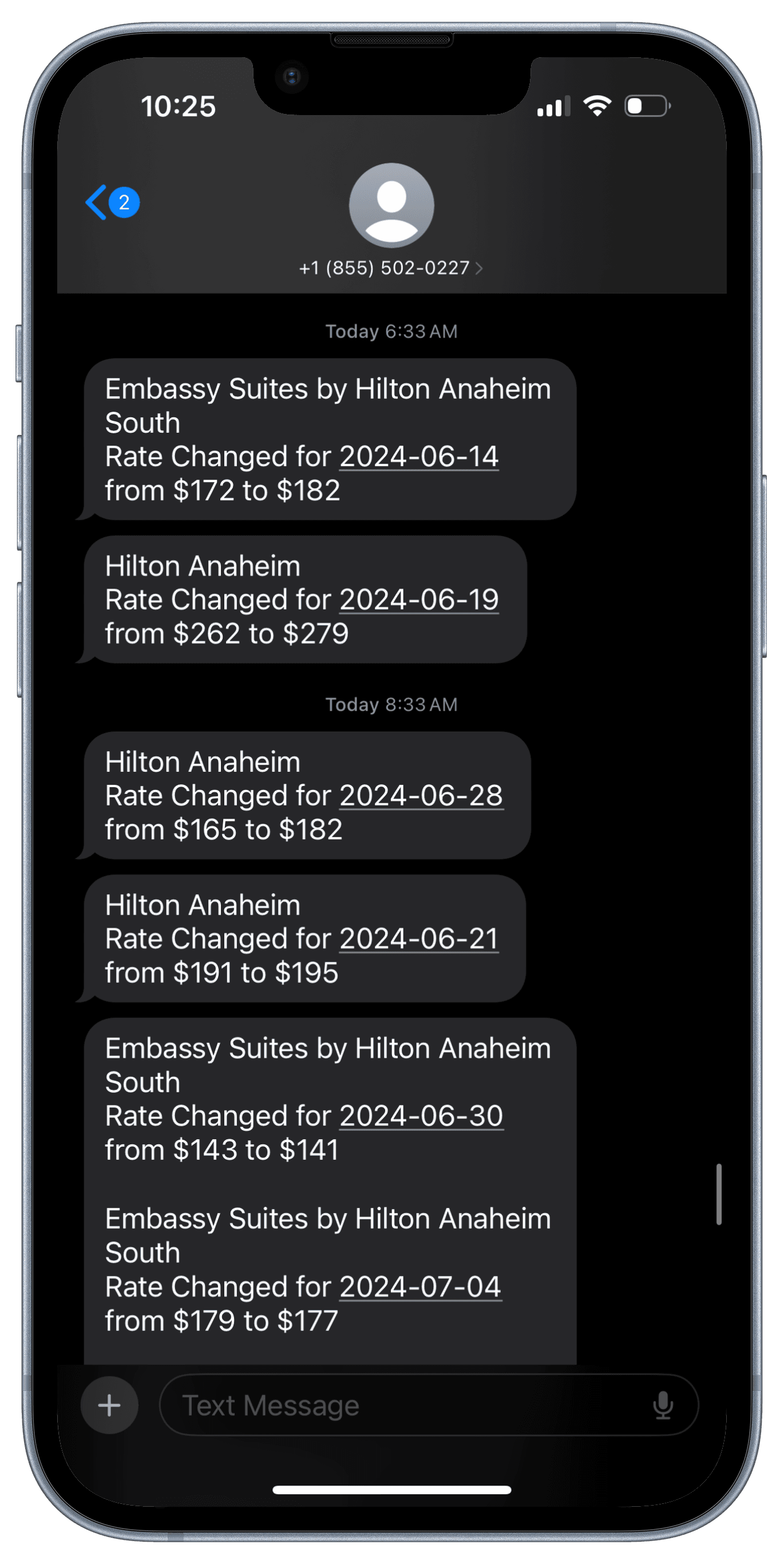Select the 2024-06-28 date link
The height and width of the screenshot is (1564, 784).
421,796
